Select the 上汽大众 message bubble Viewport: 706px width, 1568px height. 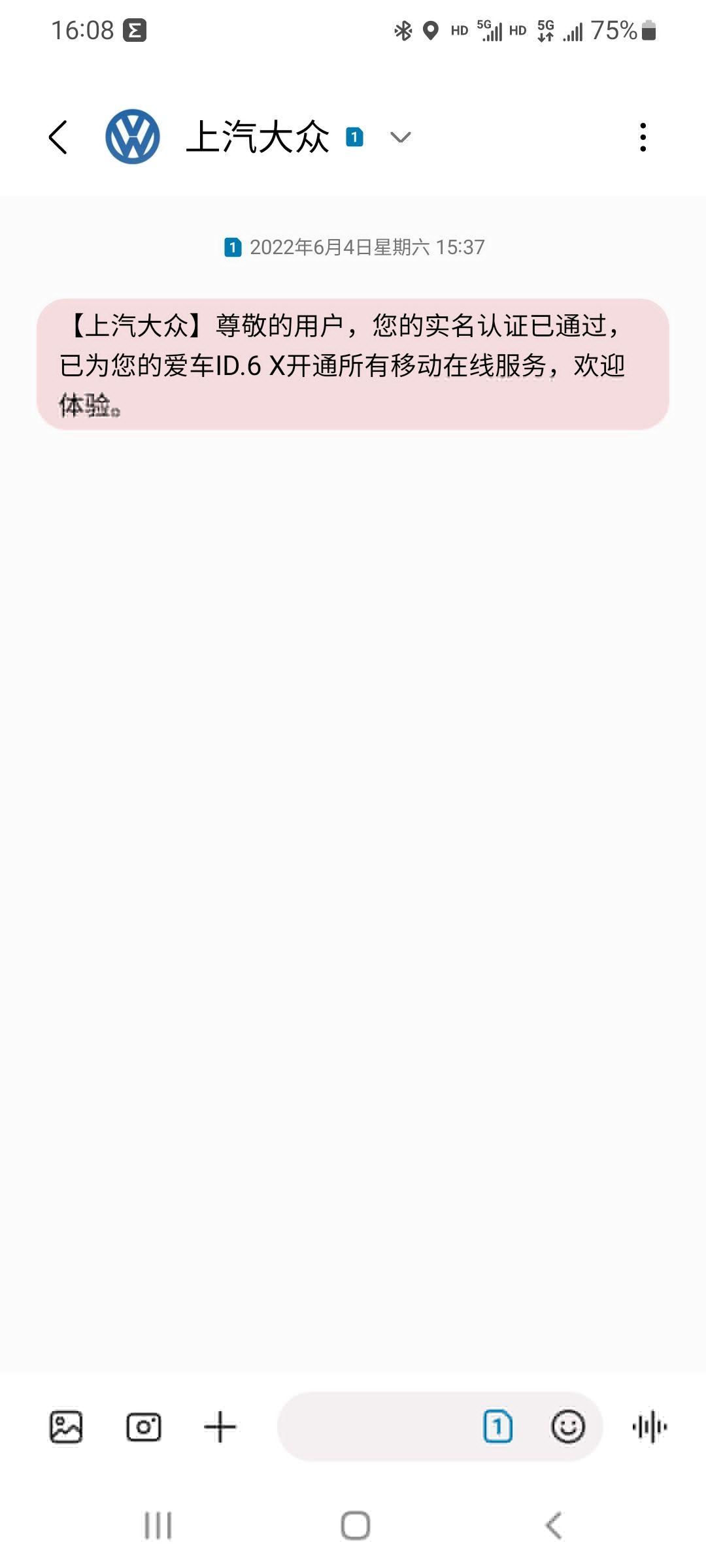point(352,365)
